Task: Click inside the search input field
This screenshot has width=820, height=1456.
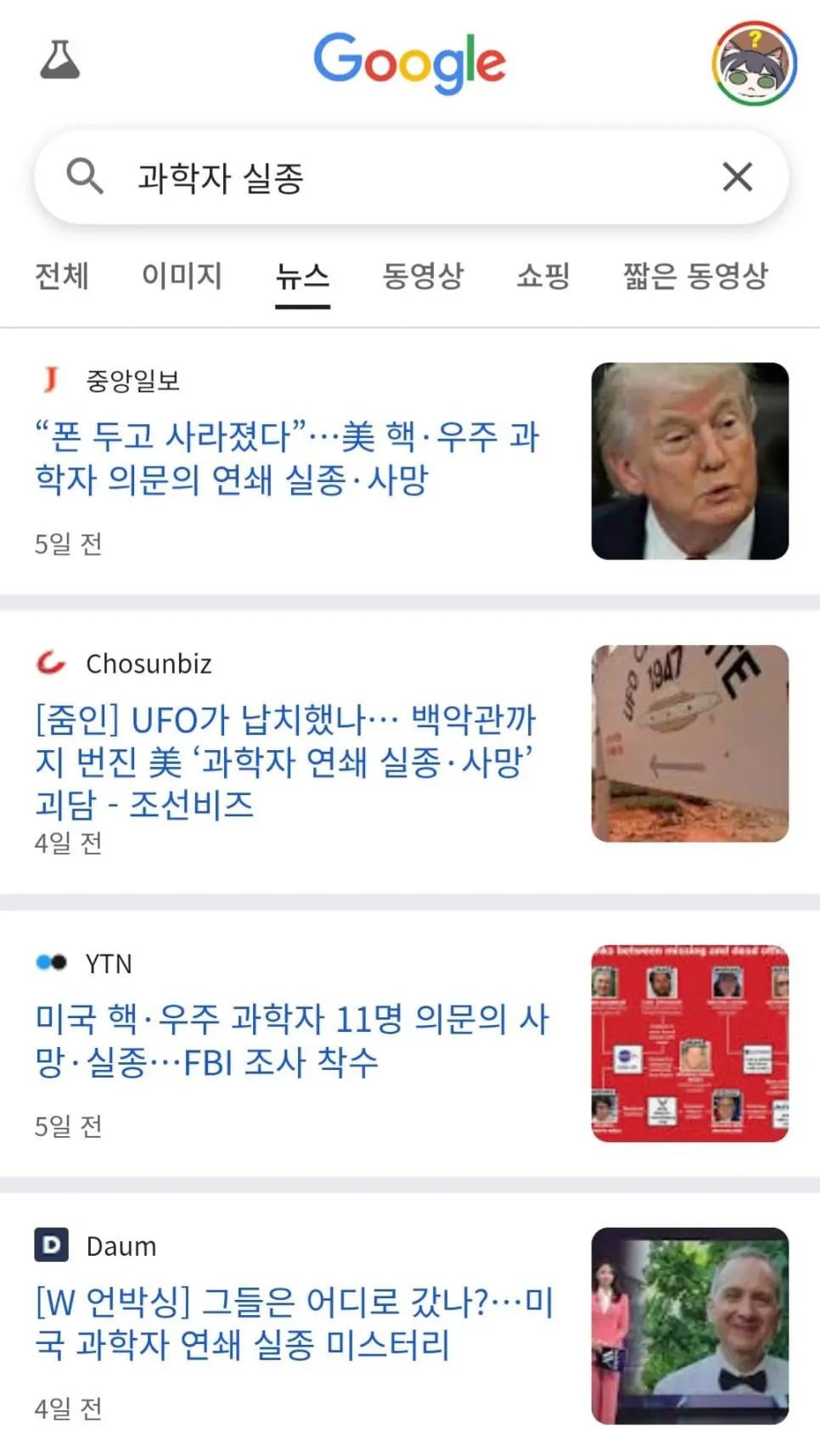Action: tap(340, 176)
